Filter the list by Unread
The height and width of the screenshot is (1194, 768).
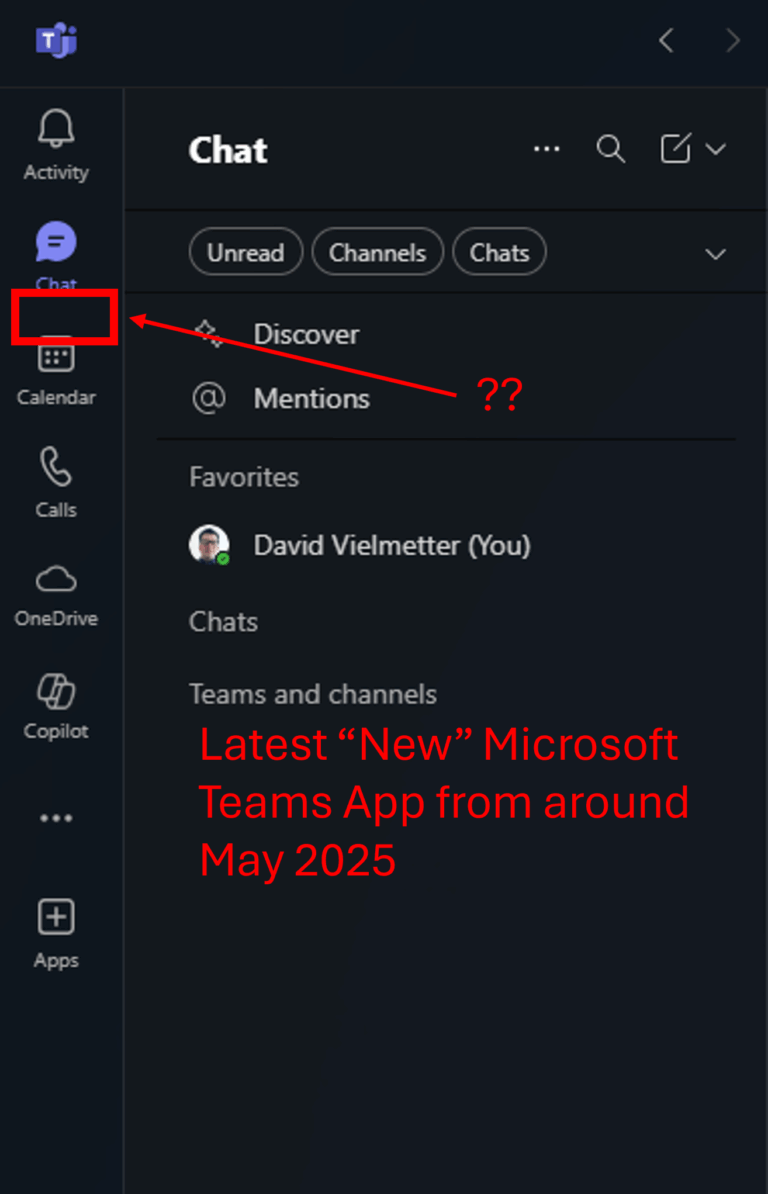pos(245,253)
